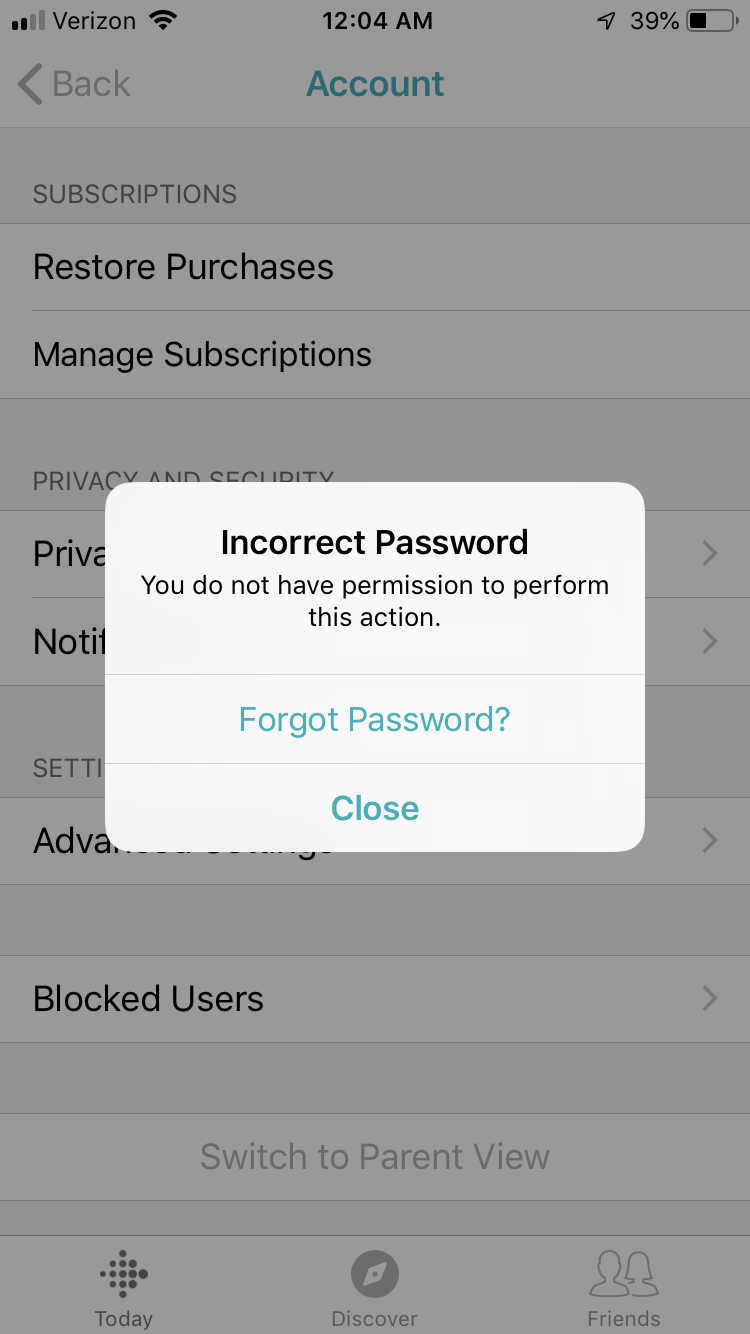750x1334 pixels.
Task: Select Switch to Parent View
Action: coord(375,1157)
